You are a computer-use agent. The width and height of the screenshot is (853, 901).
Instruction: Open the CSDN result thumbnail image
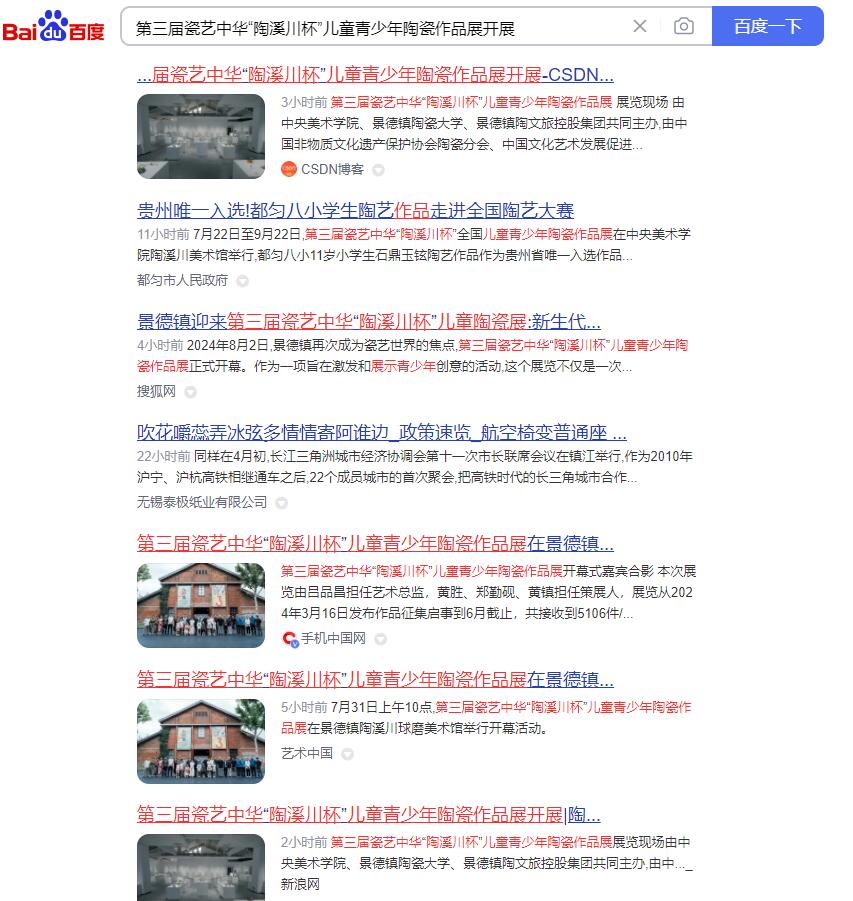tap(201, 136)
